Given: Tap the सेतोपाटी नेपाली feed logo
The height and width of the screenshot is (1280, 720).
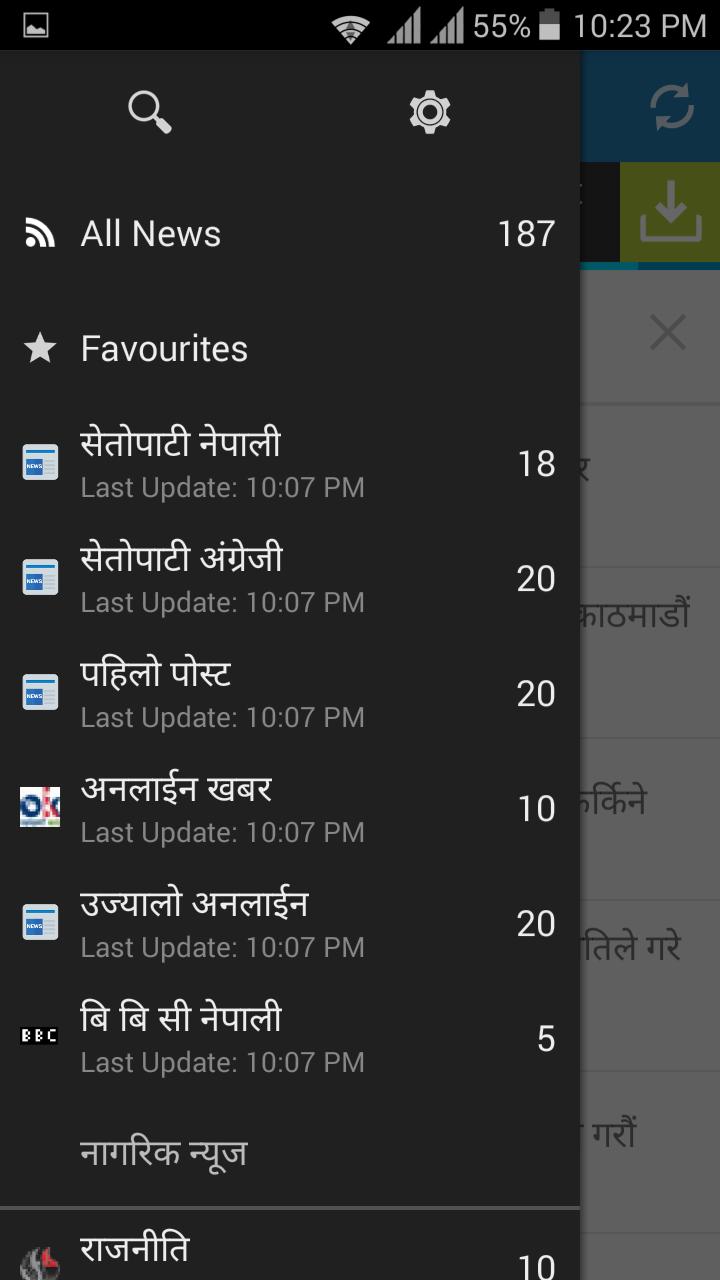Looking at the screenshot, I should pyautogui.click(x=40, y=461).
